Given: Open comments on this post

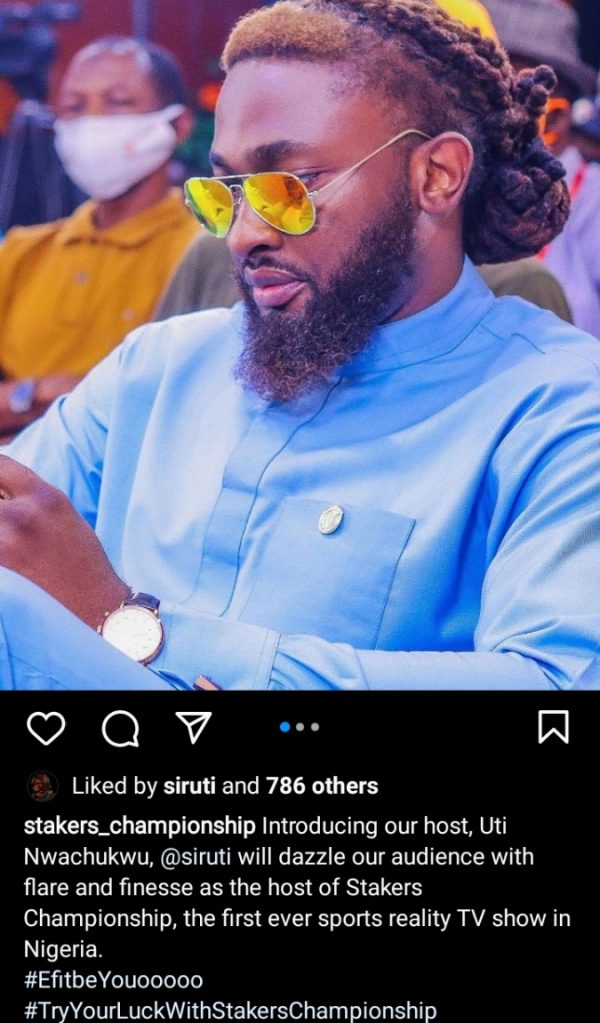Looking at the screenshot, I should 120,729.
